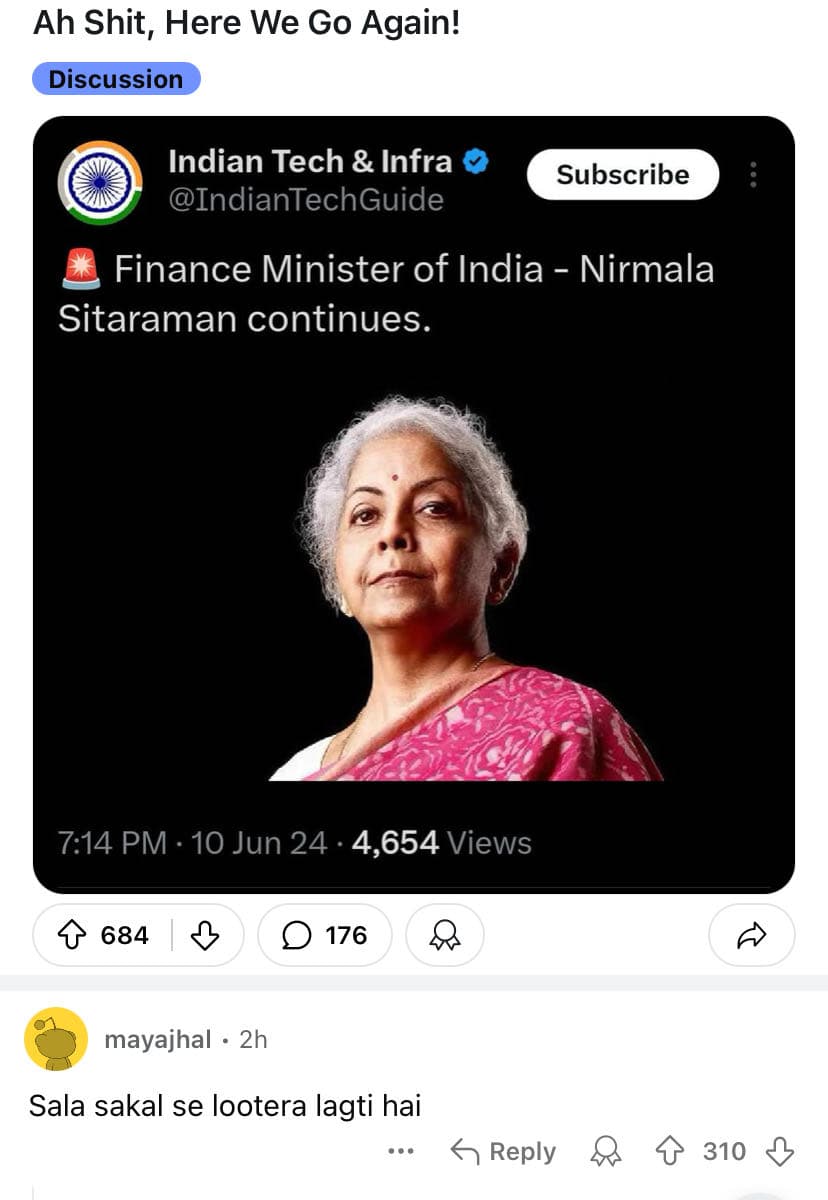Downvote the post
This screenshot has width=828, height=1200.
(x=205, y=935)
